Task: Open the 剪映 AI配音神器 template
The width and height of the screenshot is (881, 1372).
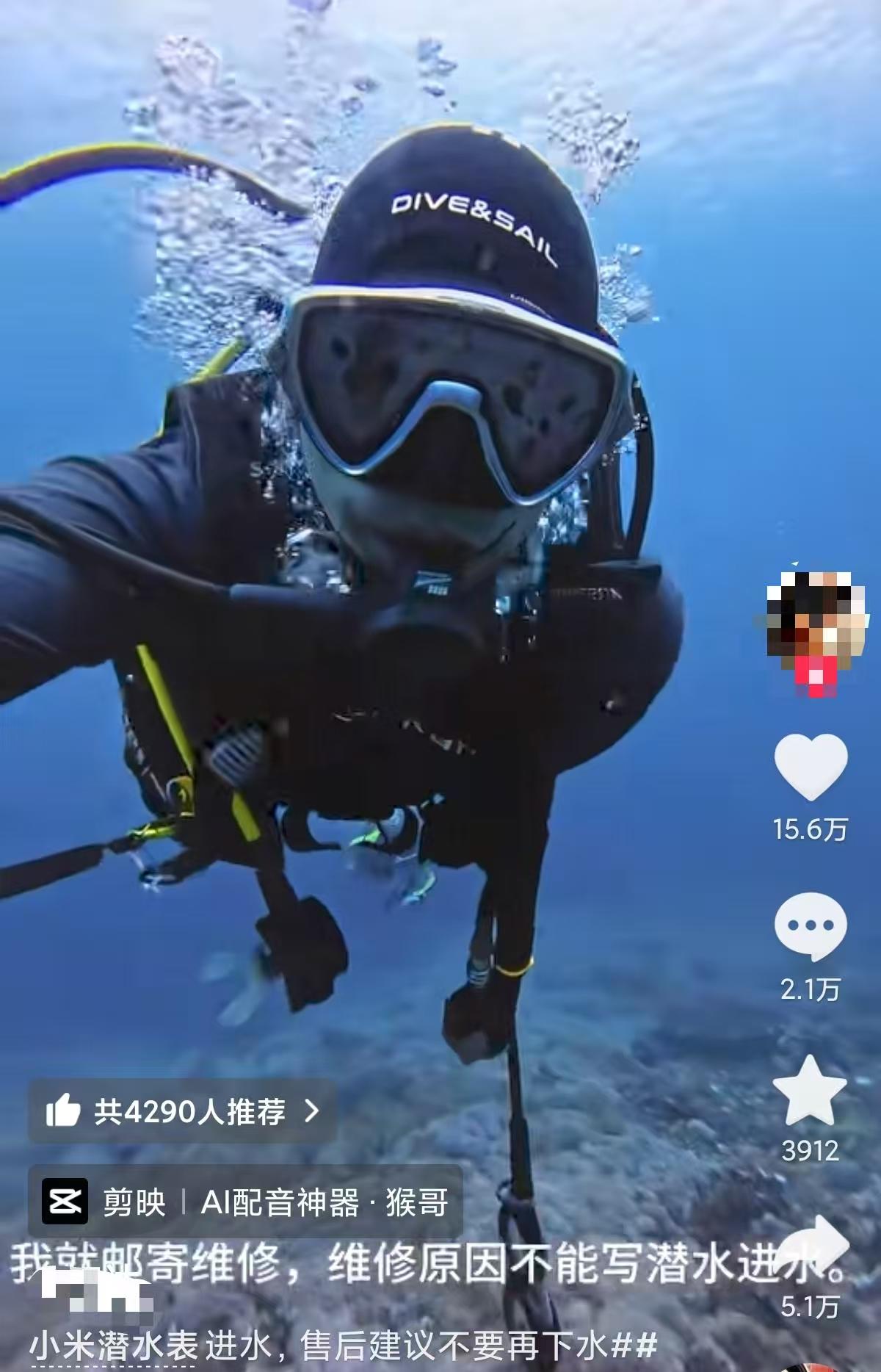Action: coord(245,1202)
